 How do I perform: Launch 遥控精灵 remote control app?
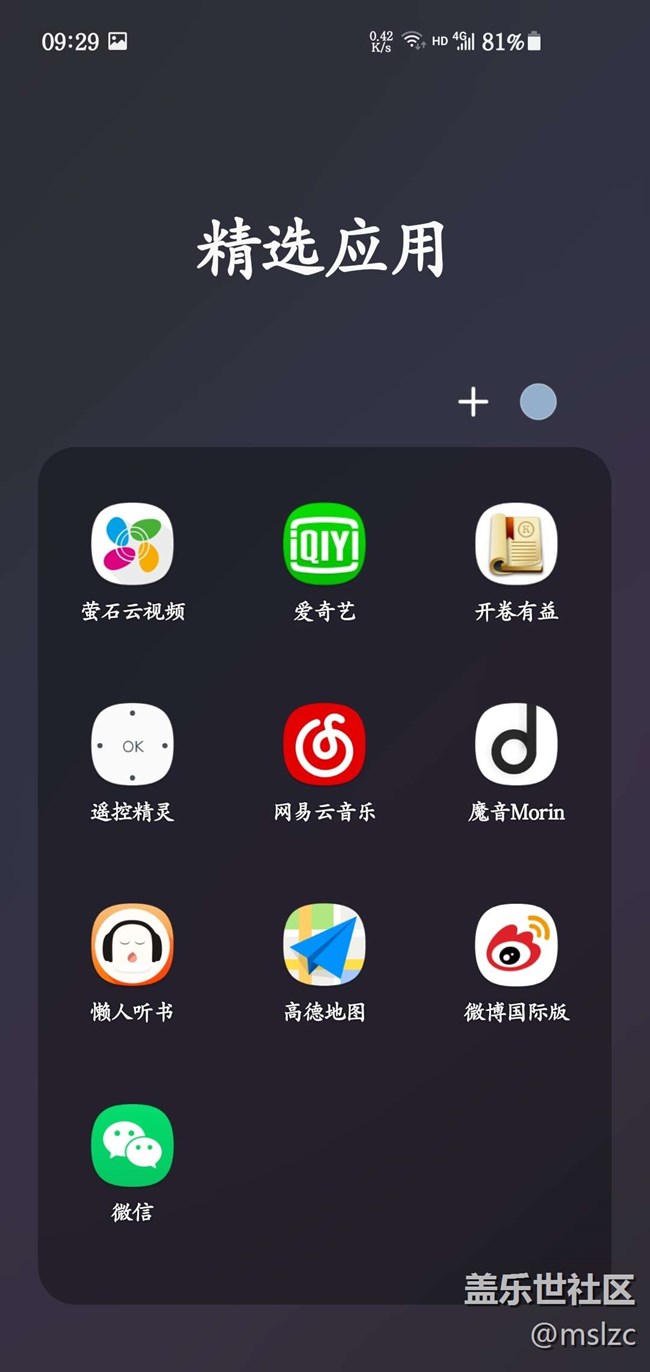pos(132,744)
